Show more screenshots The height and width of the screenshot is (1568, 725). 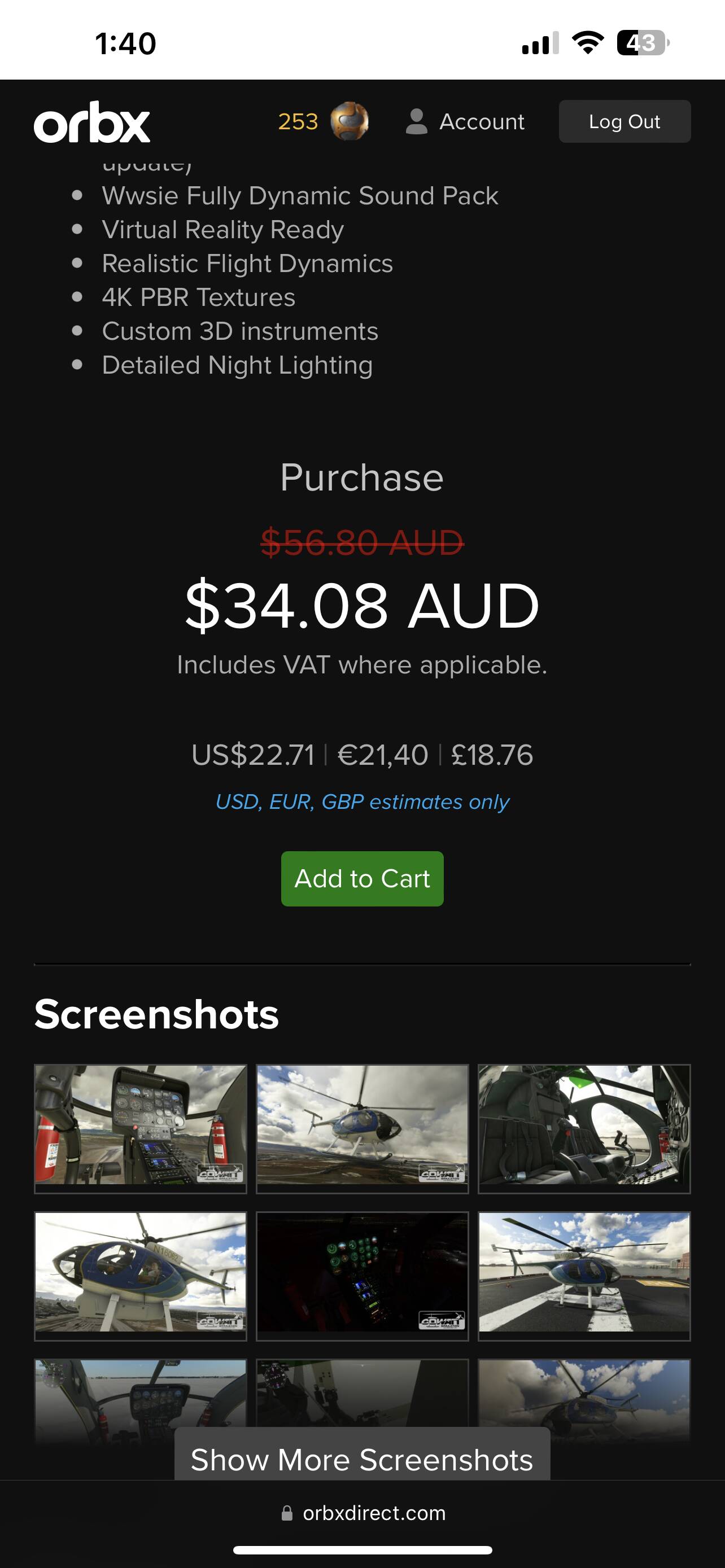click(362, 1459)
